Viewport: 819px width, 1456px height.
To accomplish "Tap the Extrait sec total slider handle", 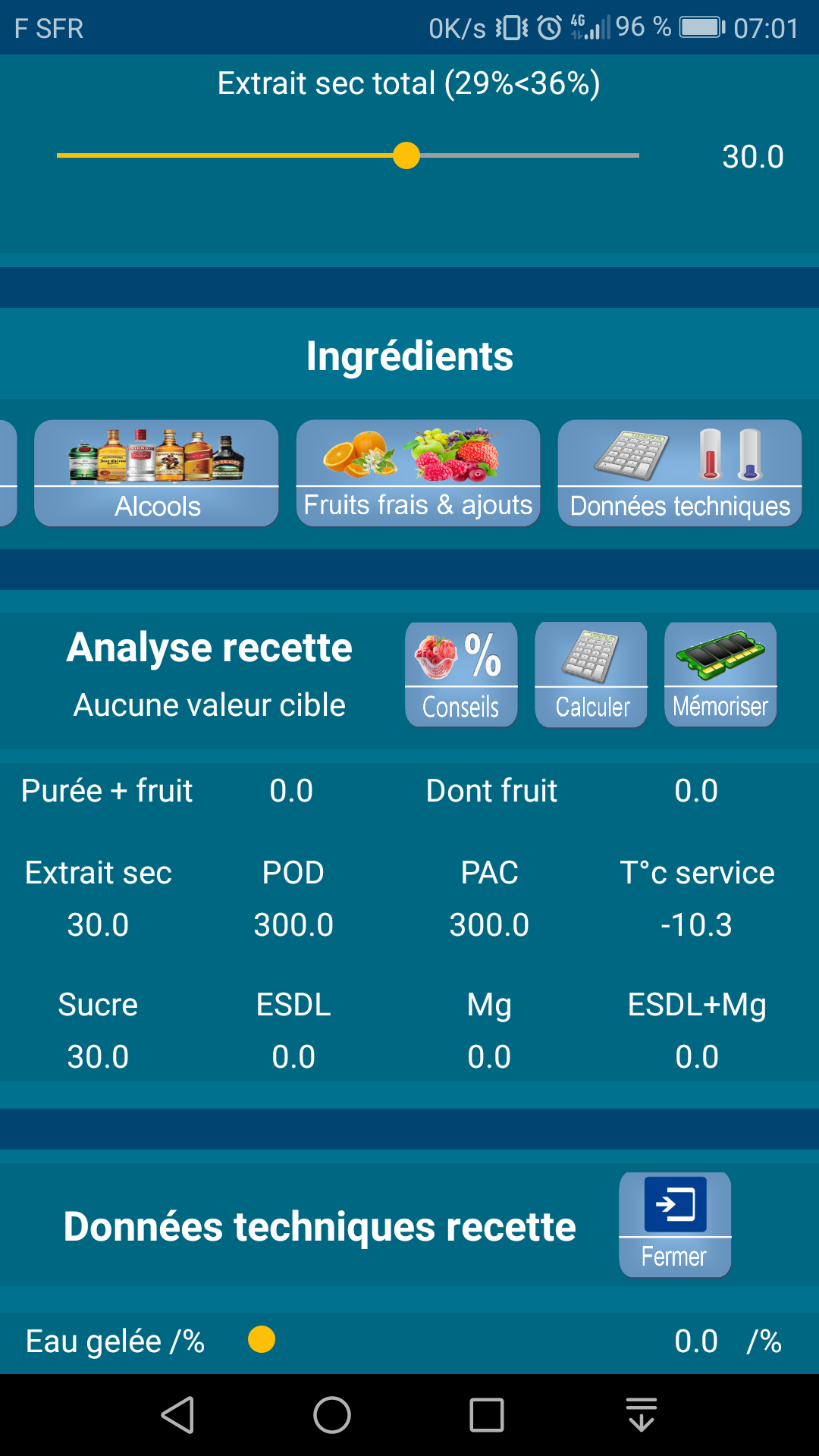I will 406,155.
